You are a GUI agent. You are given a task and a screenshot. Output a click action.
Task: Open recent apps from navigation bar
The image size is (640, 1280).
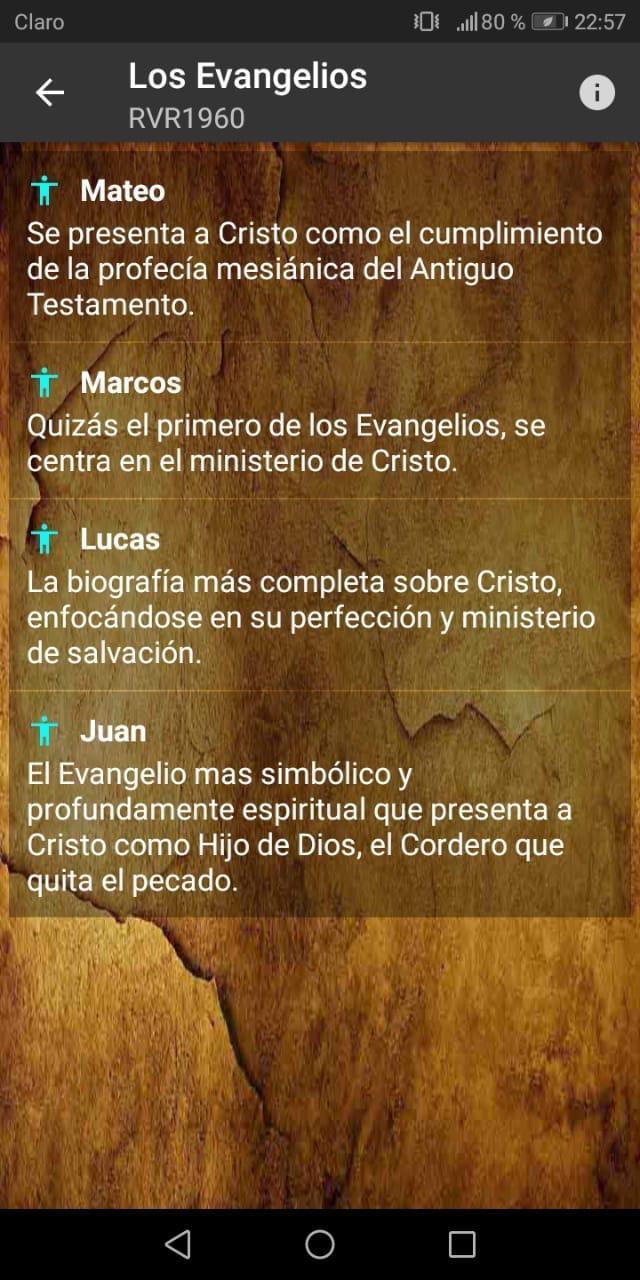coord(462,1244)
